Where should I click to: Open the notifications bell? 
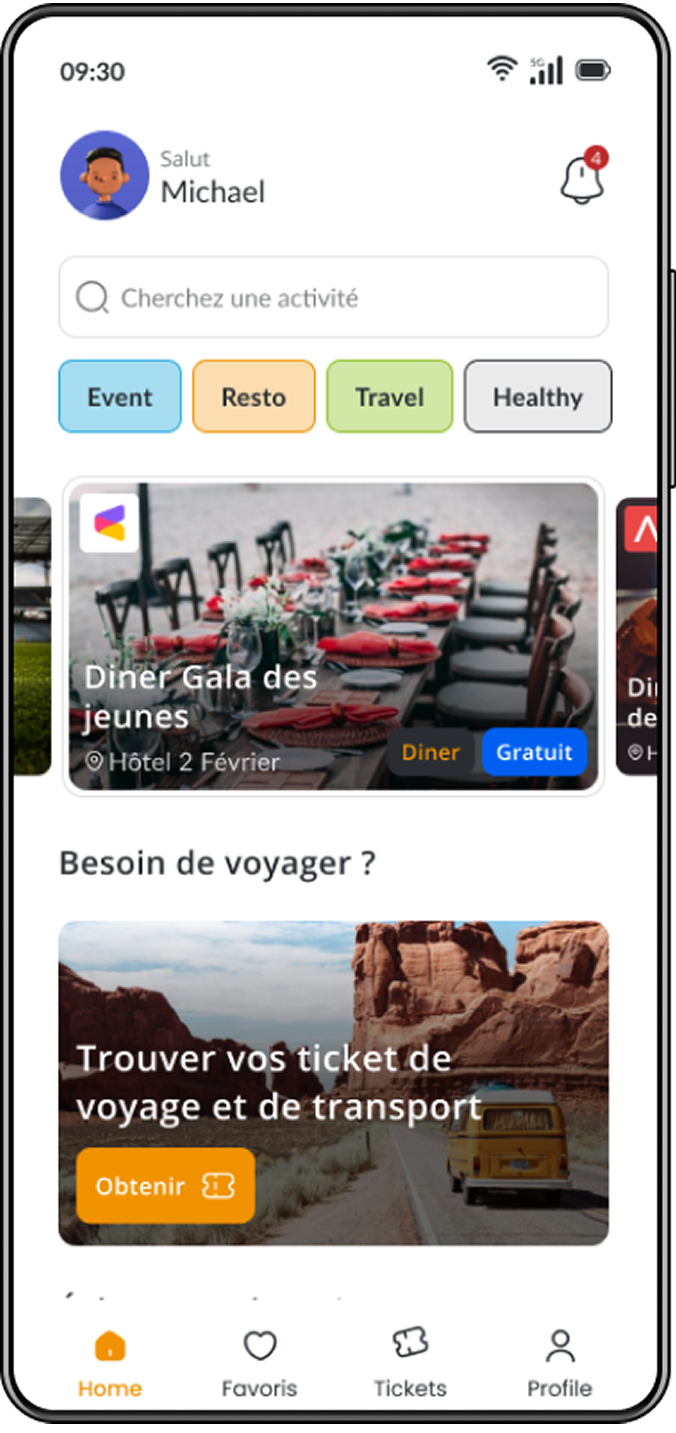click(582, 179)
